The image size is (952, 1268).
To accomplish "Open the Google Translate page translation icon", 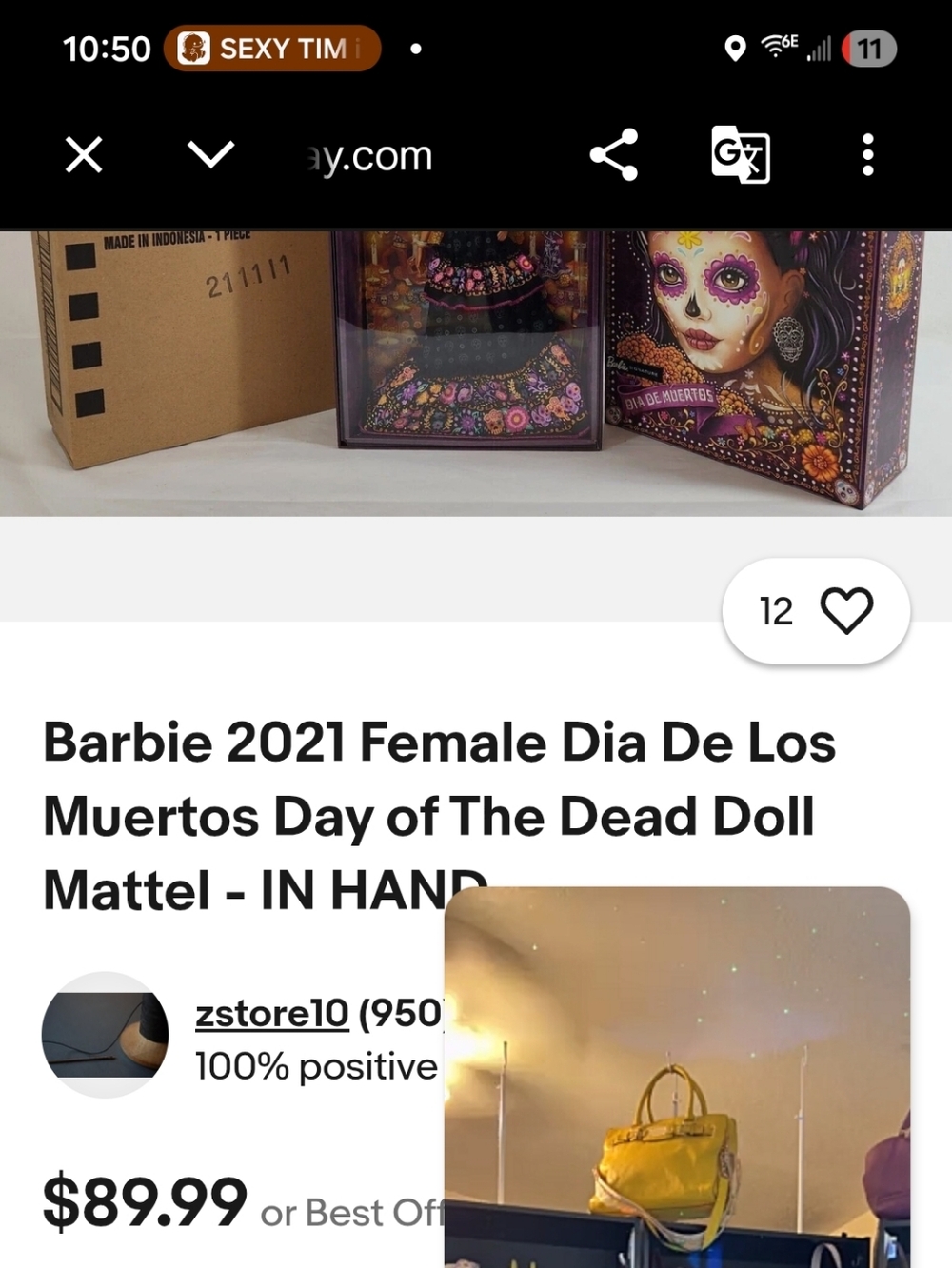I will pyautogui.click(x=742, y=156).
